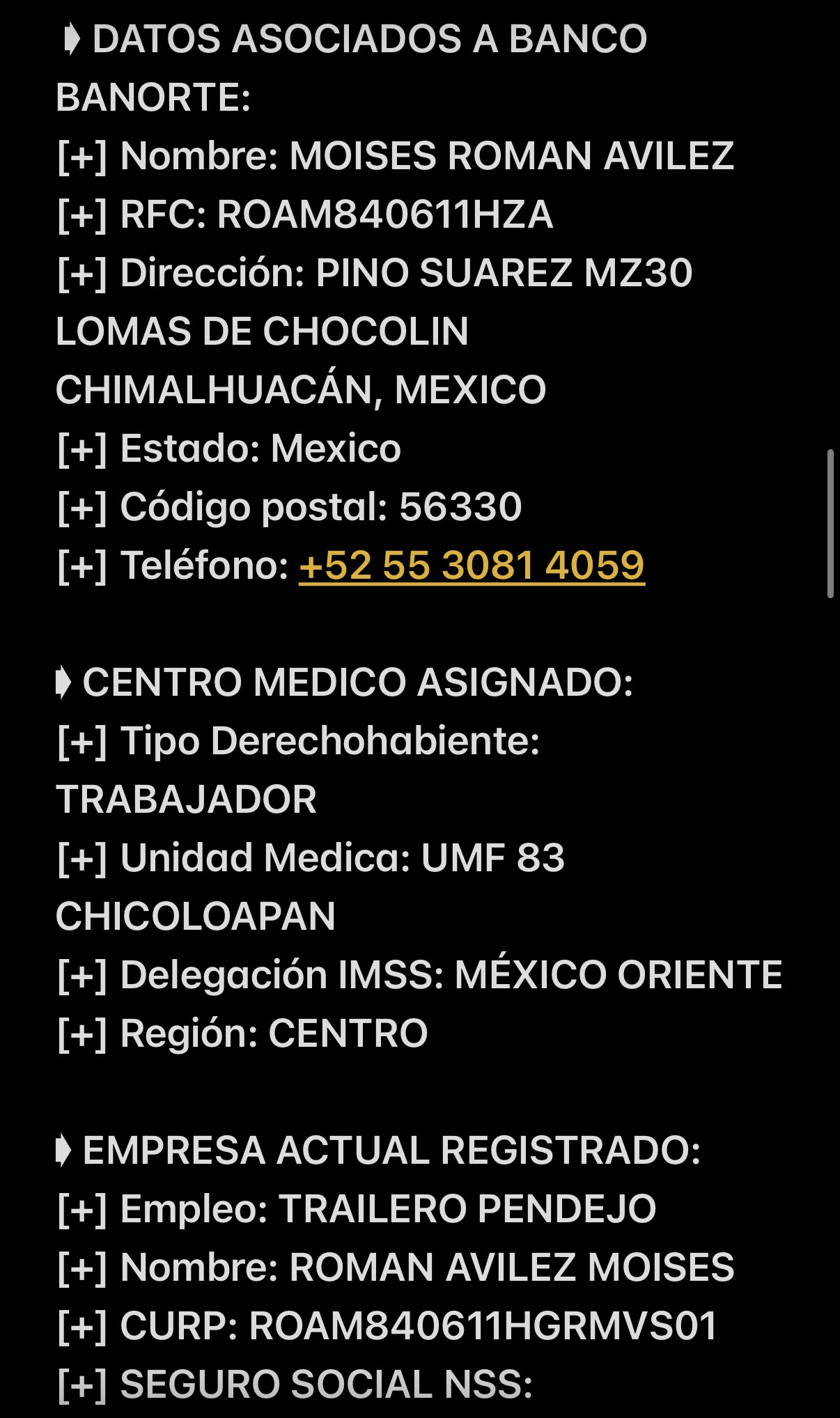Tap the underlined Teléfono number link
840x1418 pixels.
pyautogui.click(x=472, y=565)
